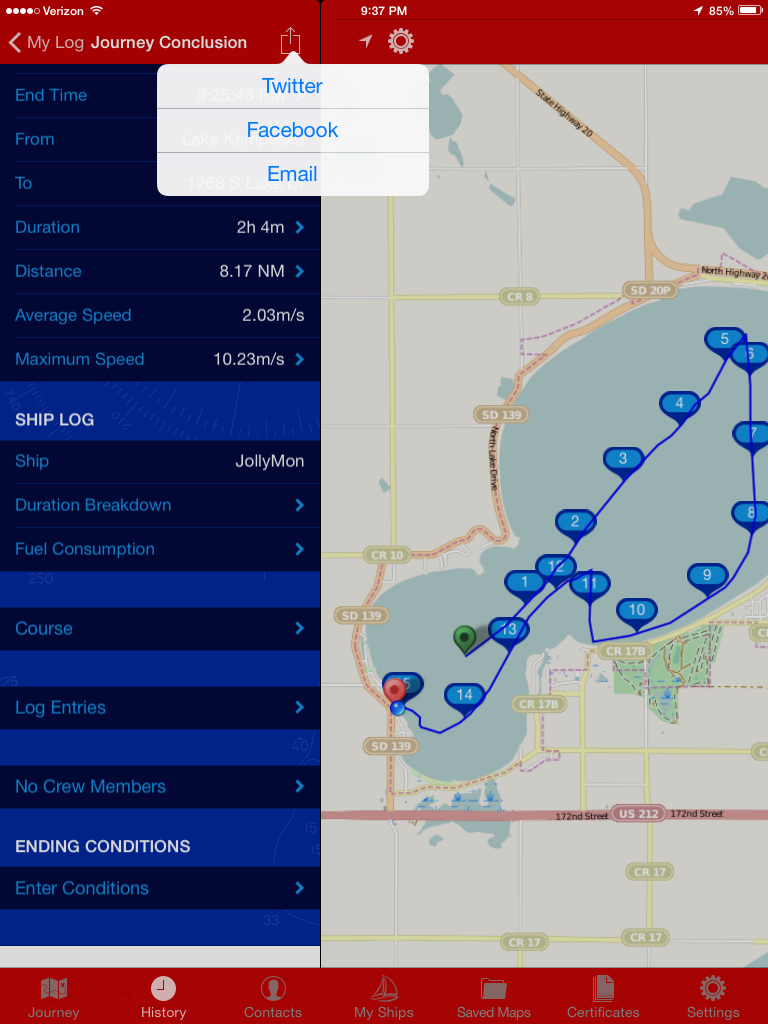Switch to the My Ships tab
Screen dimensions: 768x1024
point(384,997)
